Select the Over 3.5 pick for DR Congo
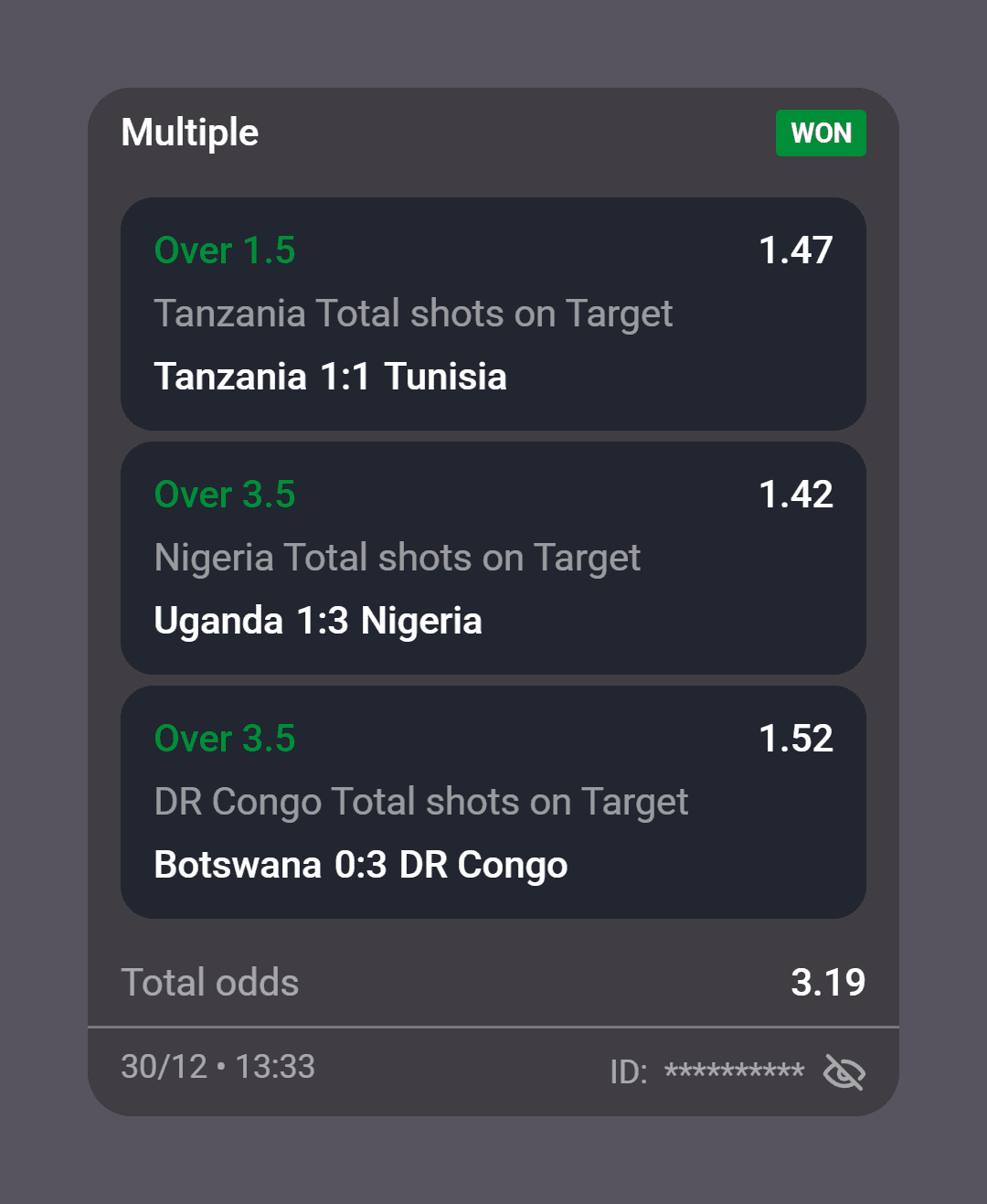This screenshot has width=987, height=1204. click(224, 739)
